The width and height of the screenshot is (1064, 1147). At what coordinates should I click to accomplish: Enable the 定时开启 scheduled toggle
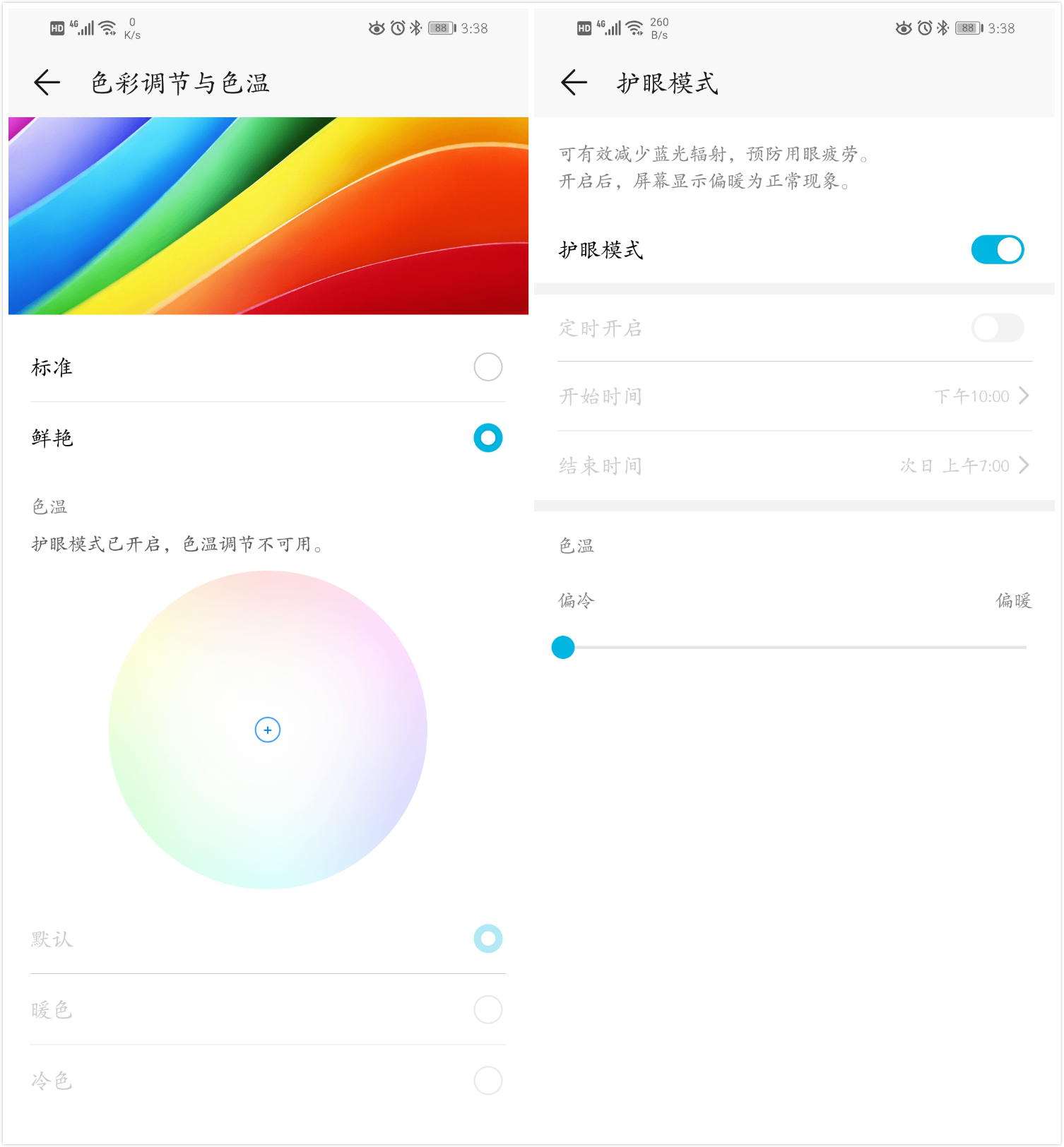click(997, 328)
